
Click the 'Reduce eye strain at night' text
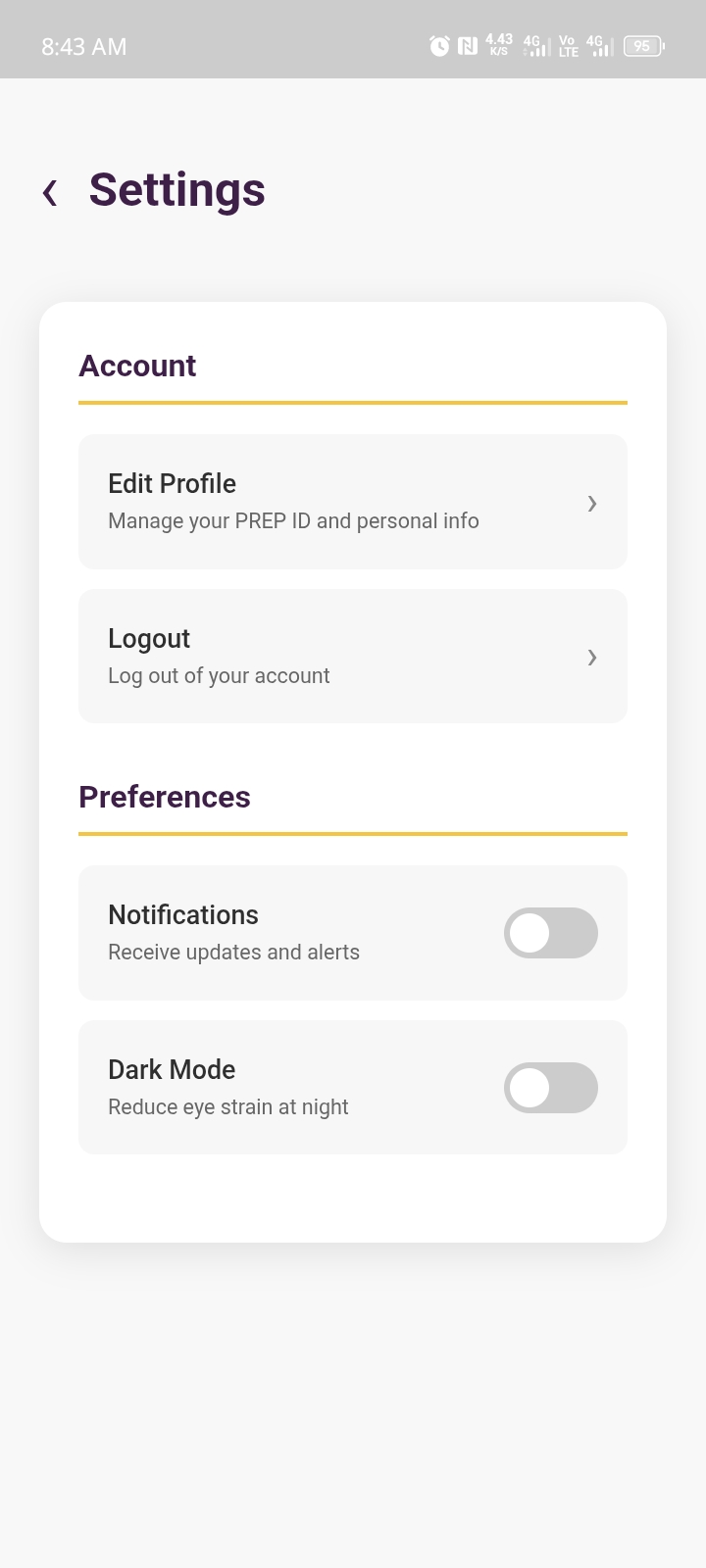[x=227, y=1106]
